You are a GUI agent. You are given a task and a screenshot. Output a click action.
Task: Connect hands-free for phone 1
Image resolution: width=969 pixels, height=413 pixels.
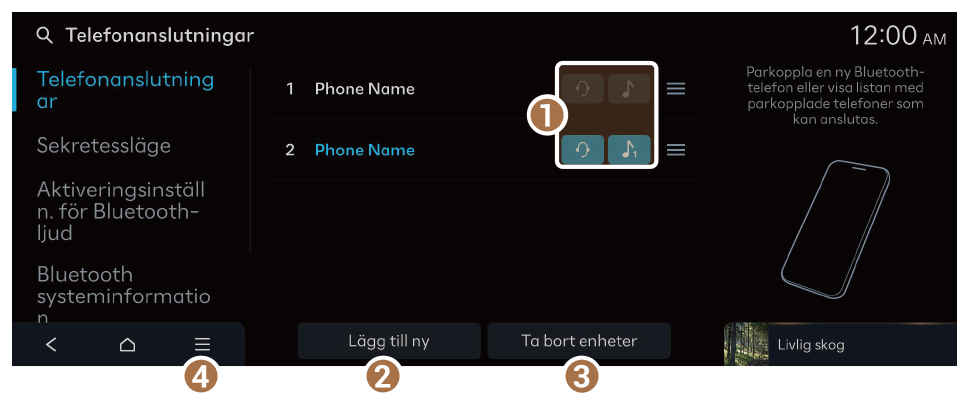[x=582, y=89]
